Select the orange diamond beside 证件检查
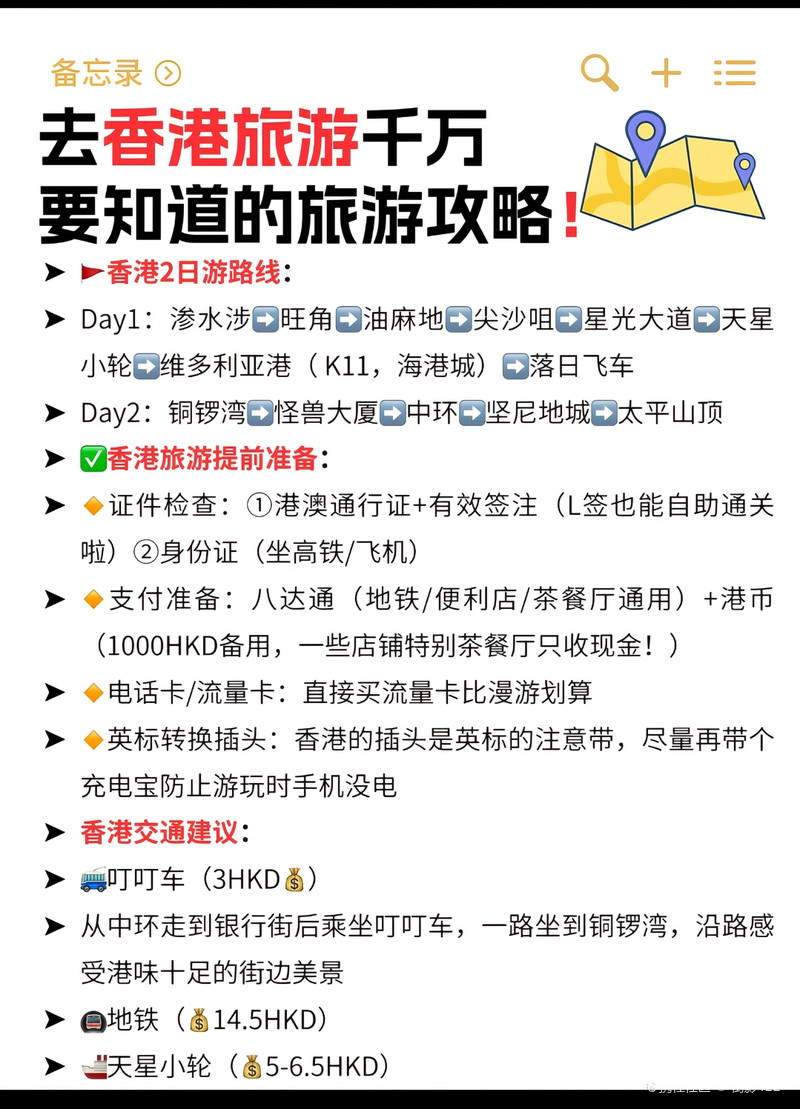 [x=92, y=506]
